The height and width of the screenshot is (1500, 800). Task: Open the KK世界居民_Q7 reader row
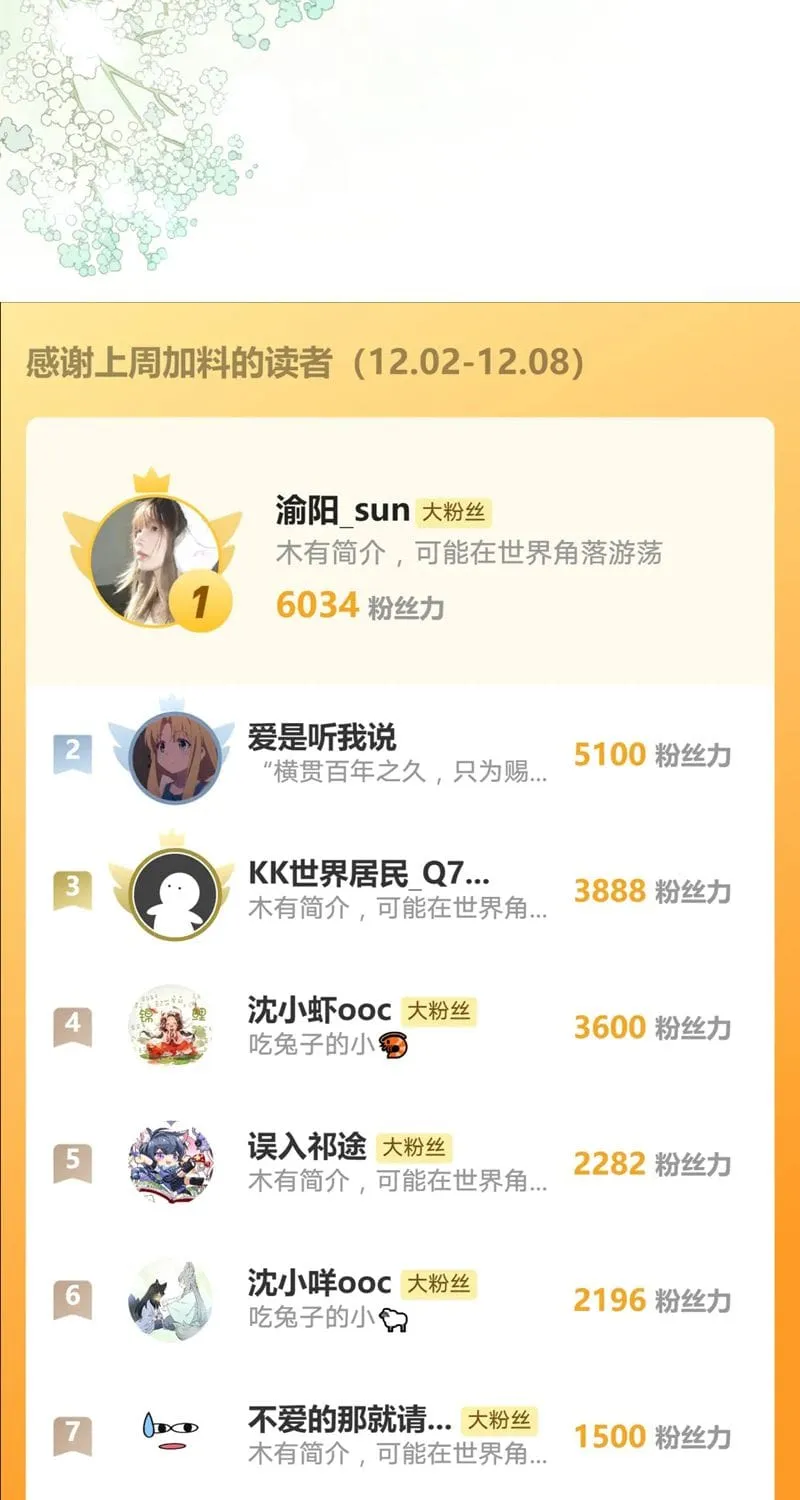tap(368, 874)
